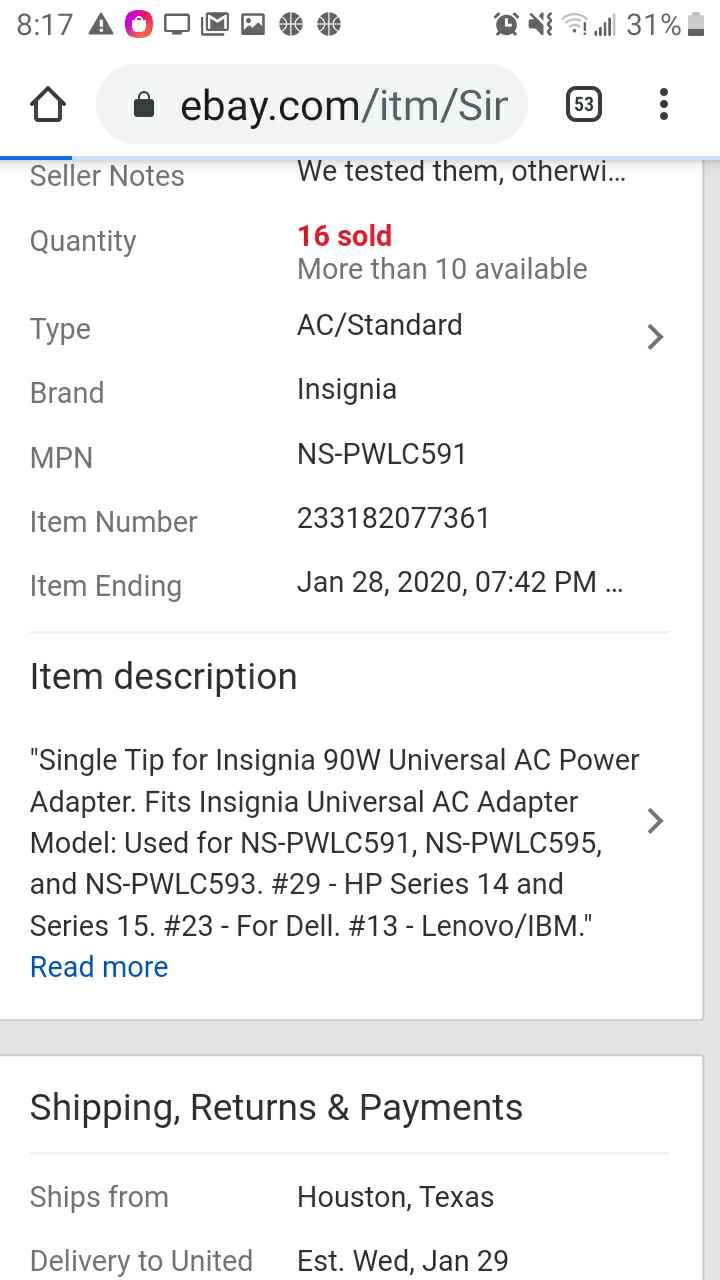The width and height of the screenshot is (720, 1280).
Task: Tap the ebay.com address bar
Action: click(x=312, y=105)
